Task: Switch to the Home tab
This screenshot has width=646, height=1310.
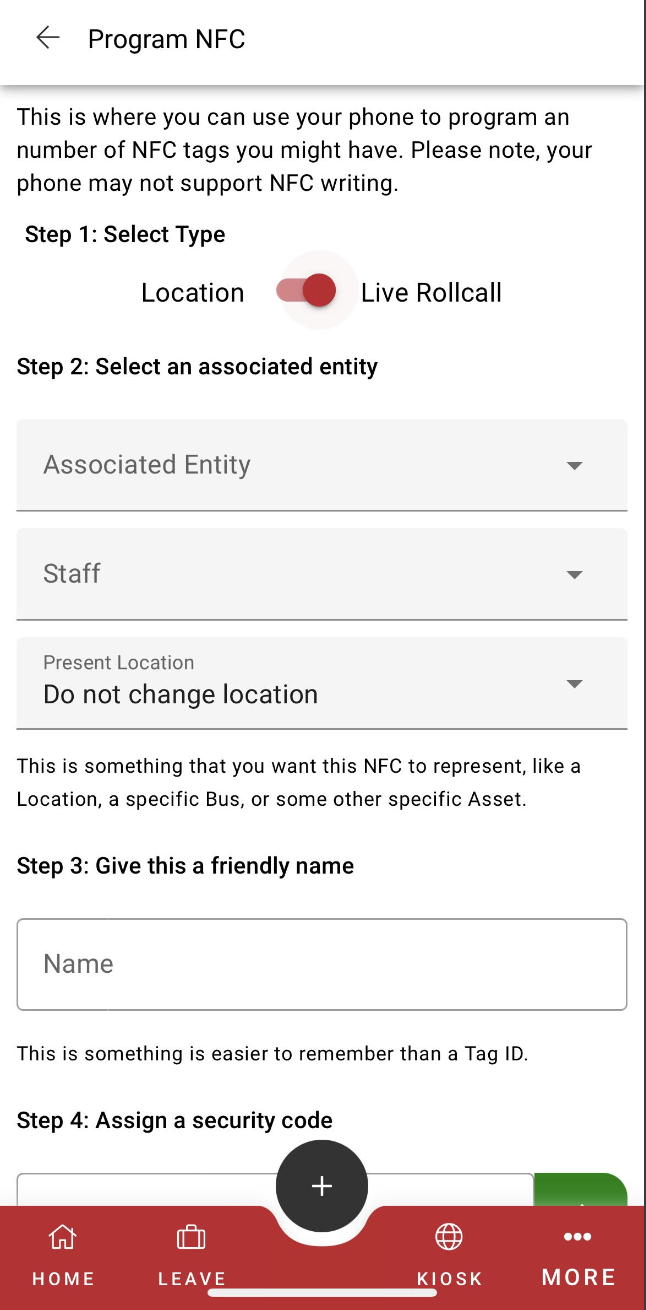Action: coord(63,1255)
